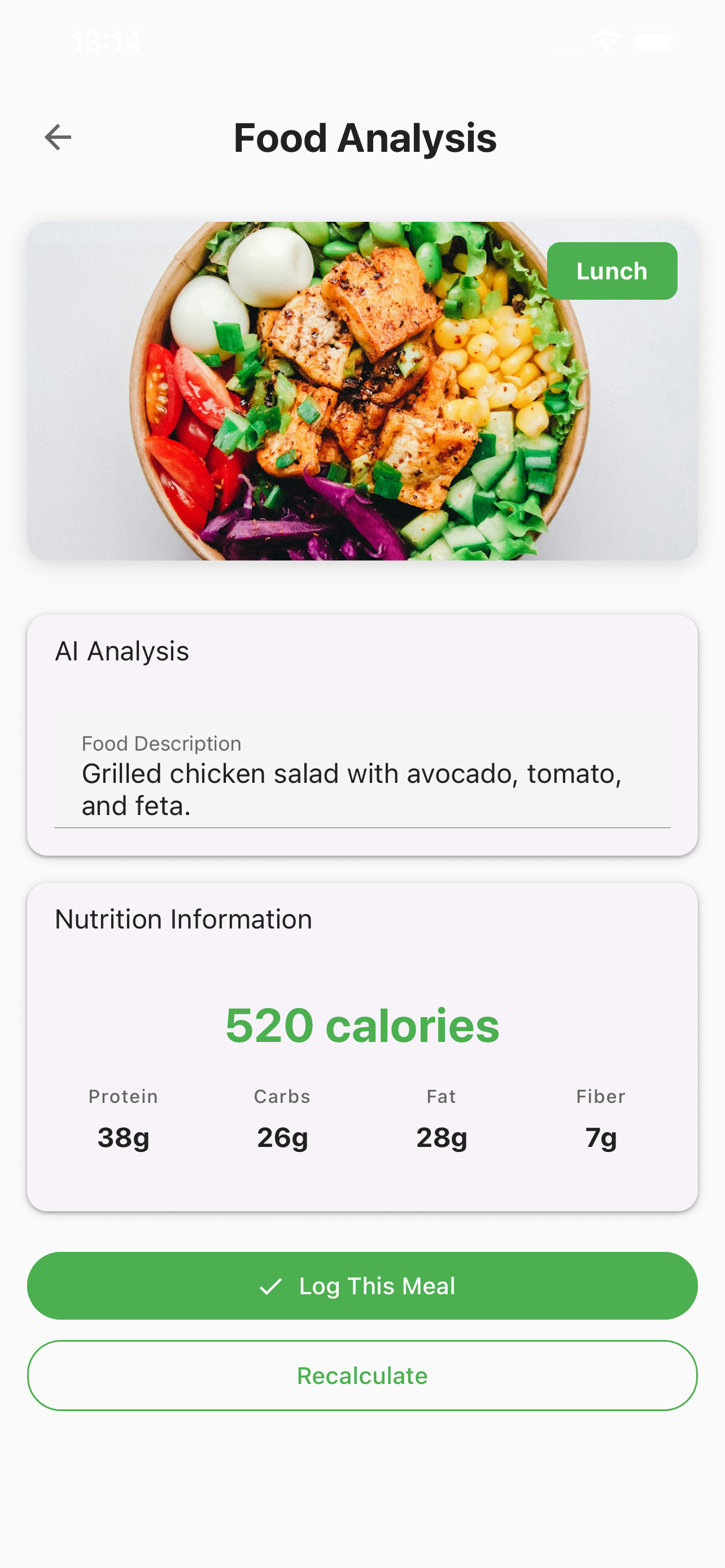The image size is (725, 1568).
Task: Expand the Nutrition Information section
Action: 182,919
